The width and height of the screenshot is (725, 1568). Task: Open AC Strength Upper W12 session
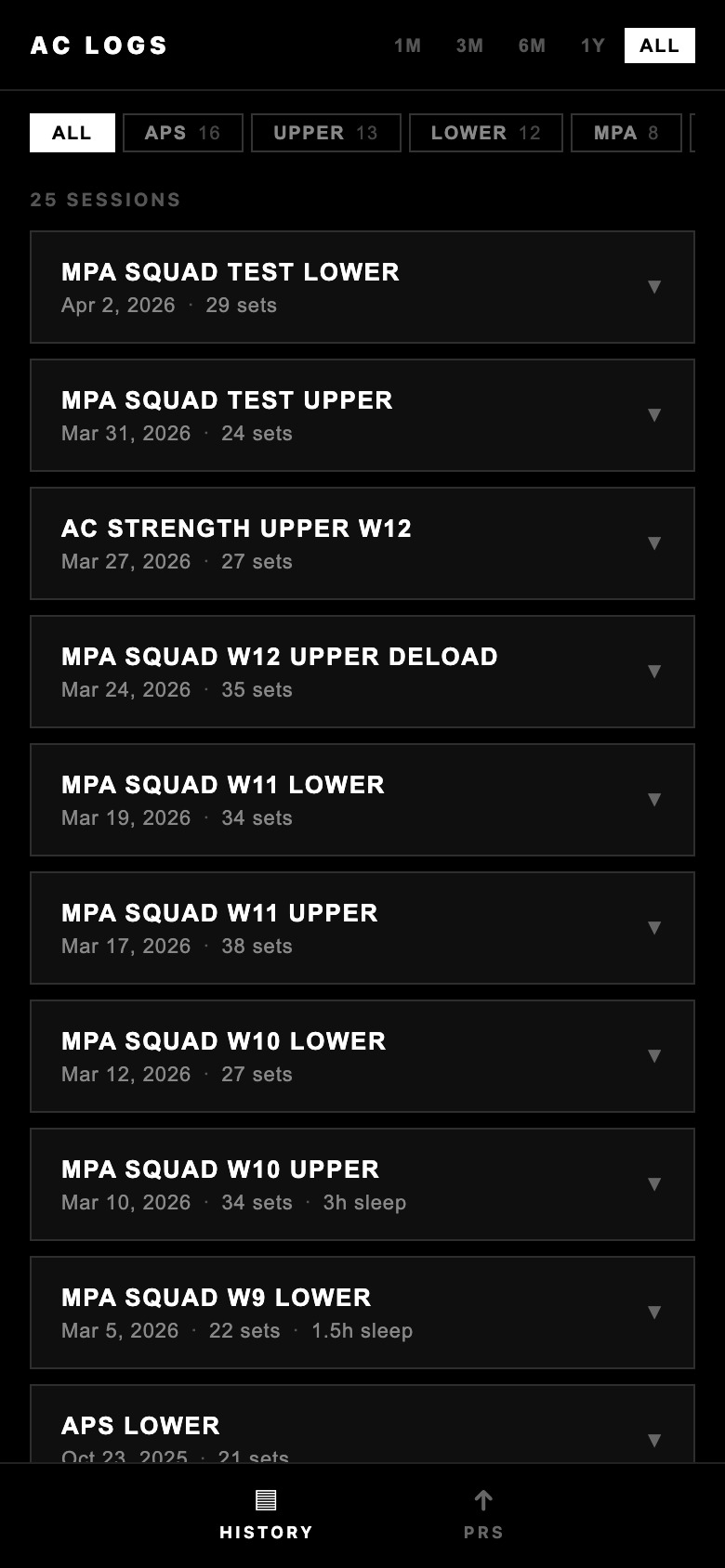tap(362, 543)
